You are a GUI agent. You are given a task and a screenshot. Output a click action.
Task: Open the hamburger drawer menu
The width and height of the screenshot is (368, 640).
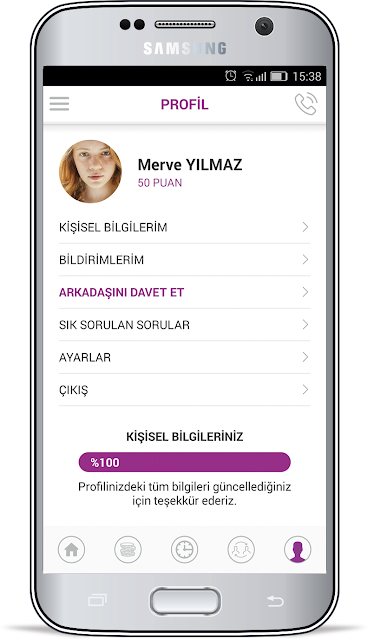tap(60, 104)
